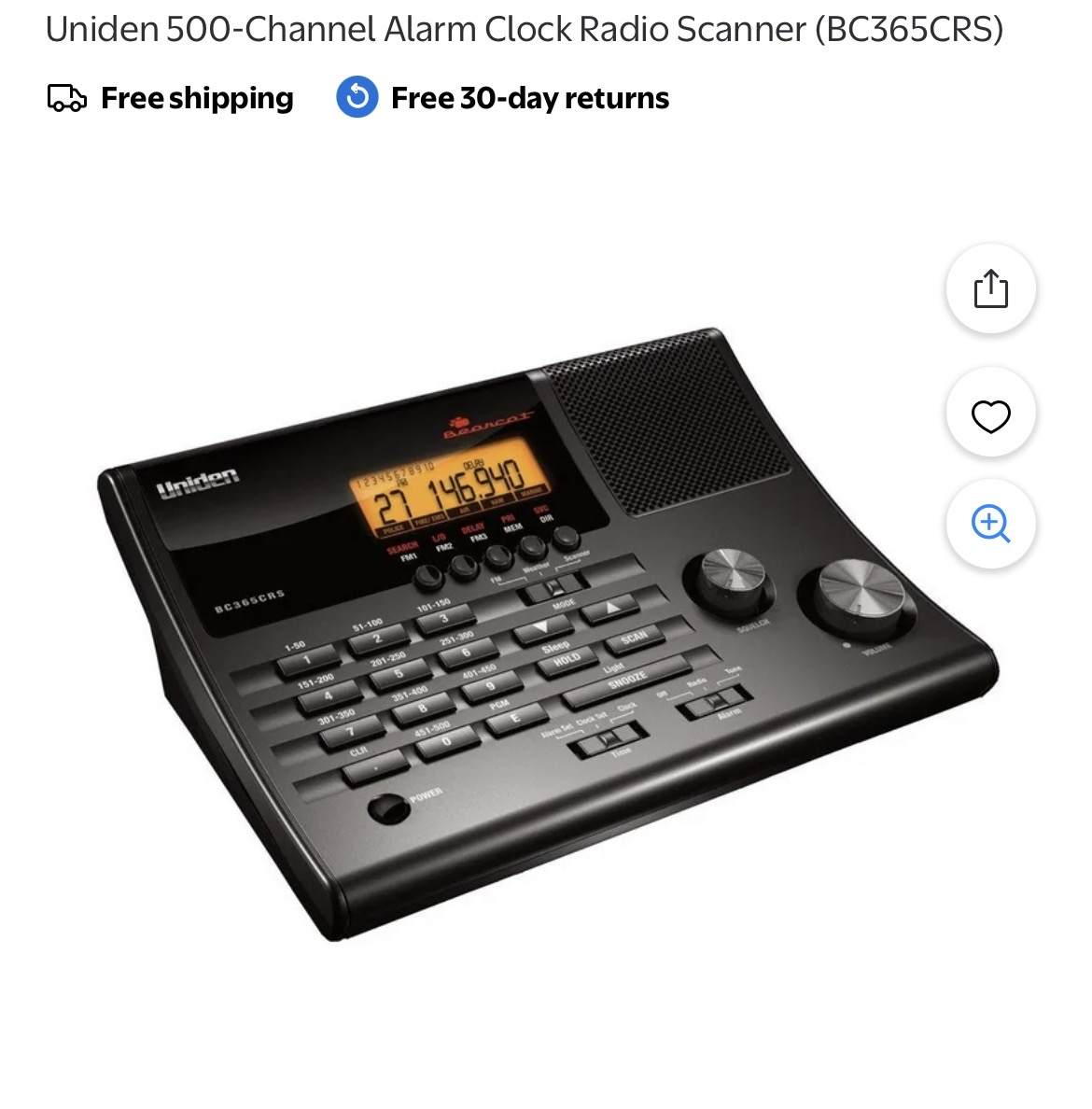Zoom into the product image
The width and height of the screenshot is (1092, 1109).
pos(990,523)
